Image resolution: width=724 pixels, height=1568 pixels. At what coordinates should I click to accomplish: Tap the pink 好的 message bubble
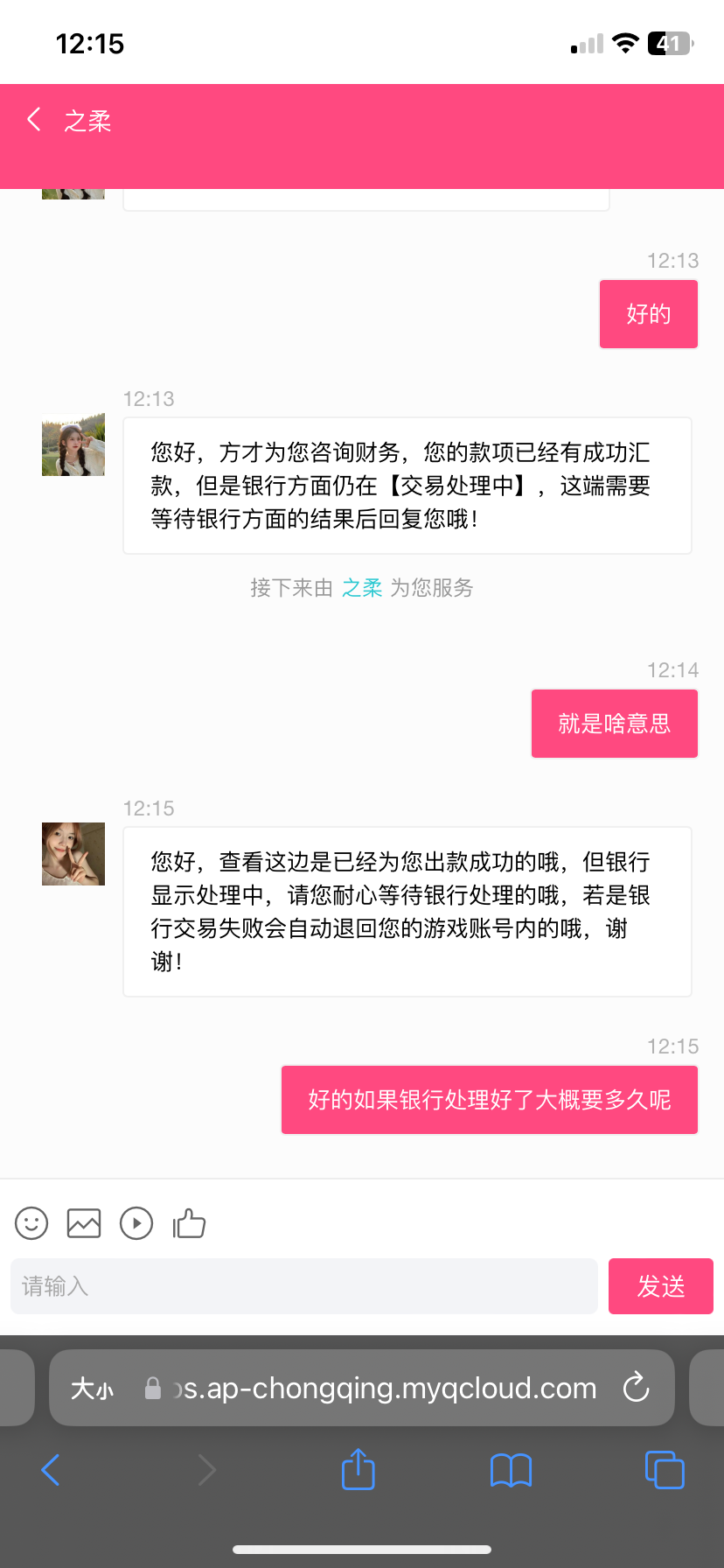point(648,313)
